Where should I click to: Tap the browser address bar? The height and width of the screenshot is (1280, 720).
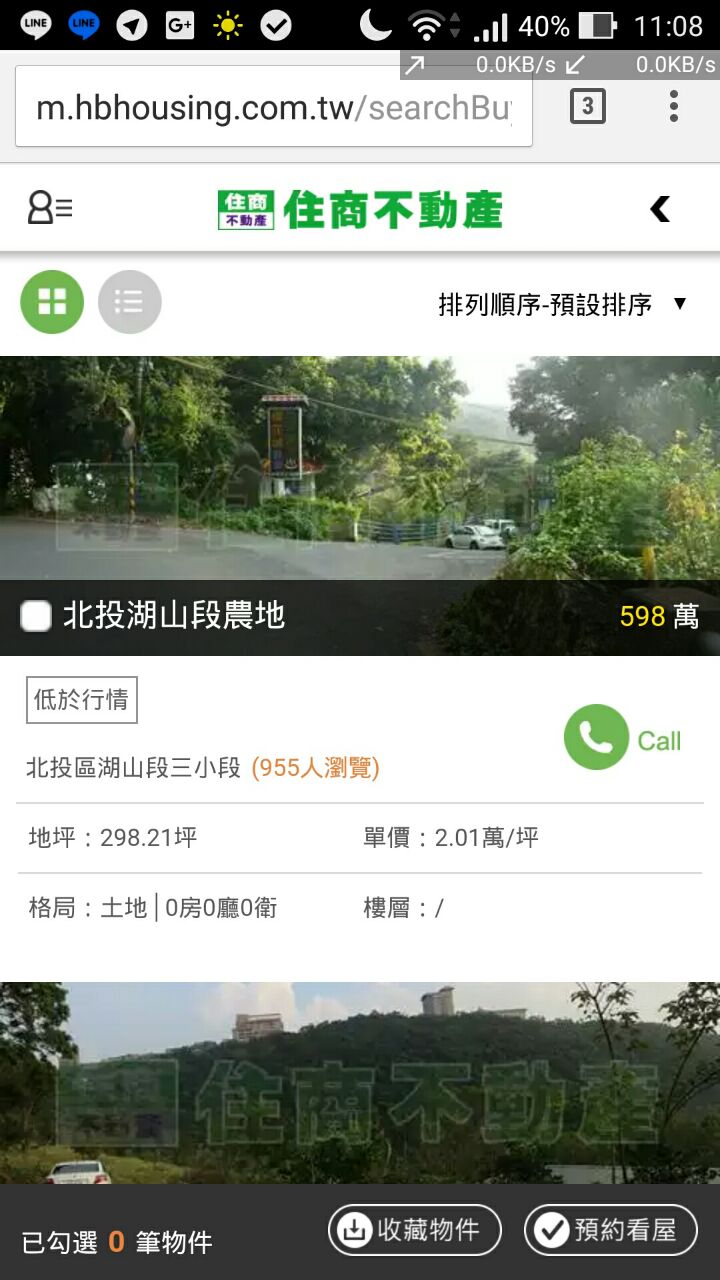click(x=272, y=107)
